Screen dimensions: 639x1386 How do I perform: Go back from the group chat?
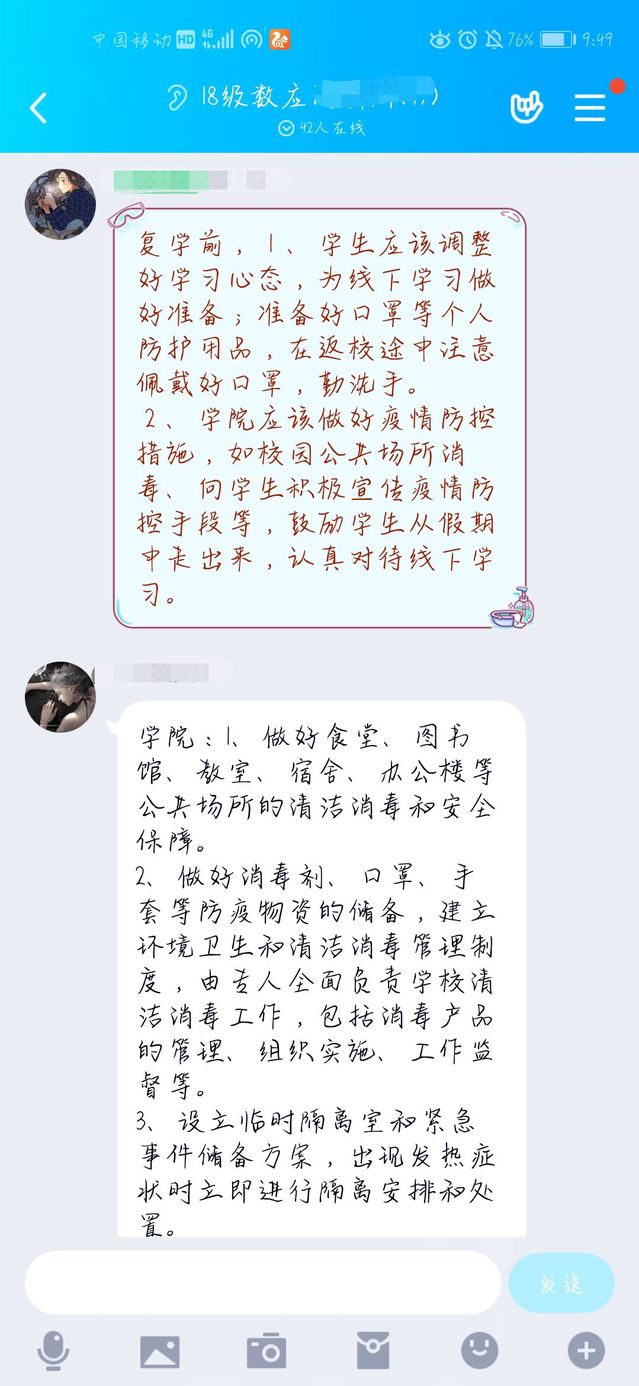[38, 107]
